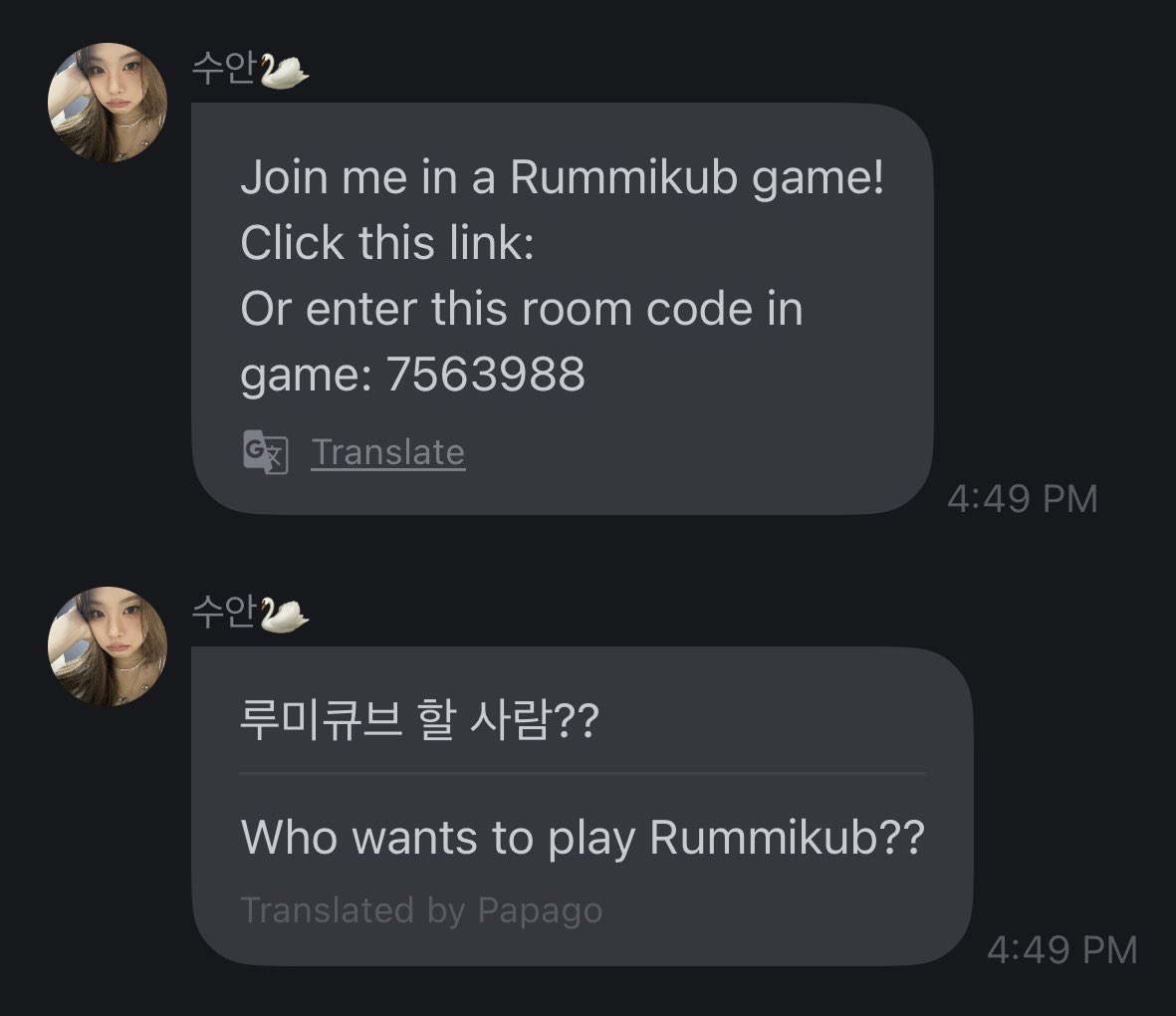
Task: Open the avatar beside the Rummikub invite message
Action: (x=108, y=103)
